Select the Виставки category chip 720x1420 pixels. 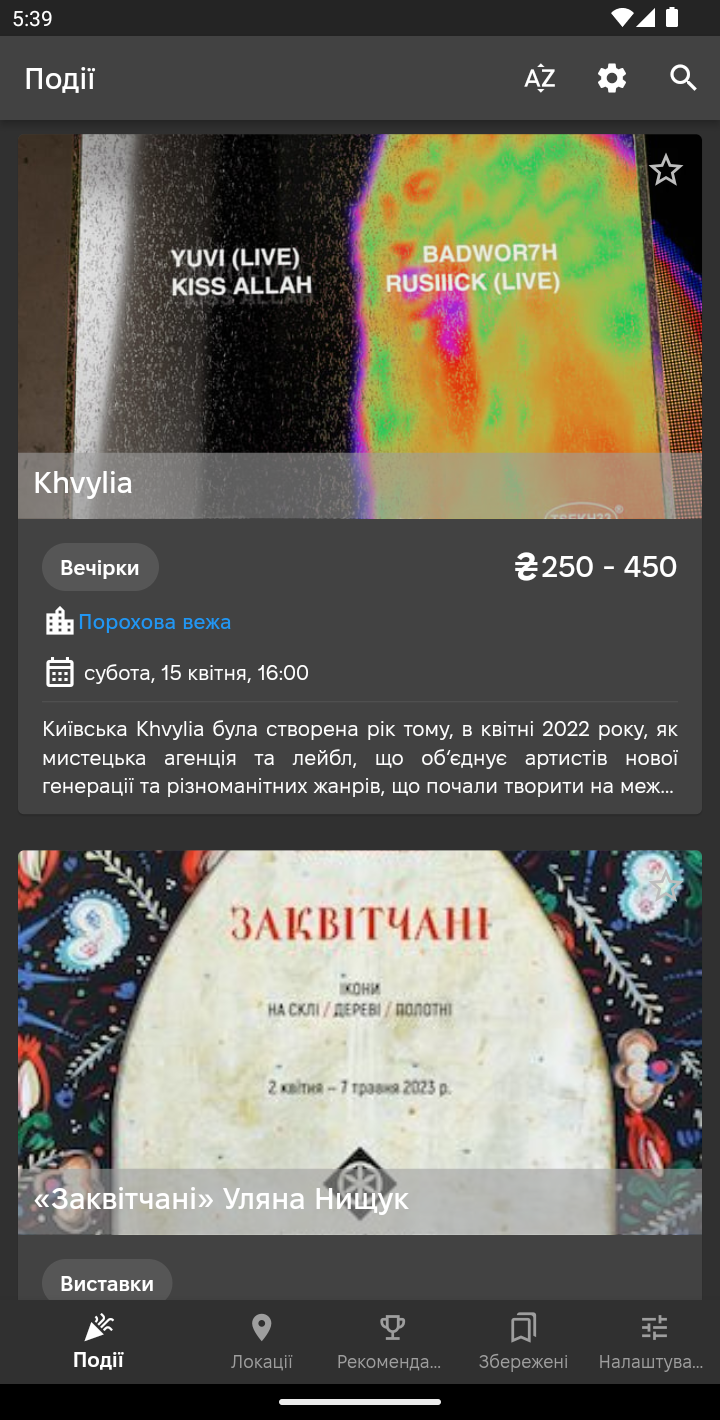pyautogui.click(x=107, y=1283)
